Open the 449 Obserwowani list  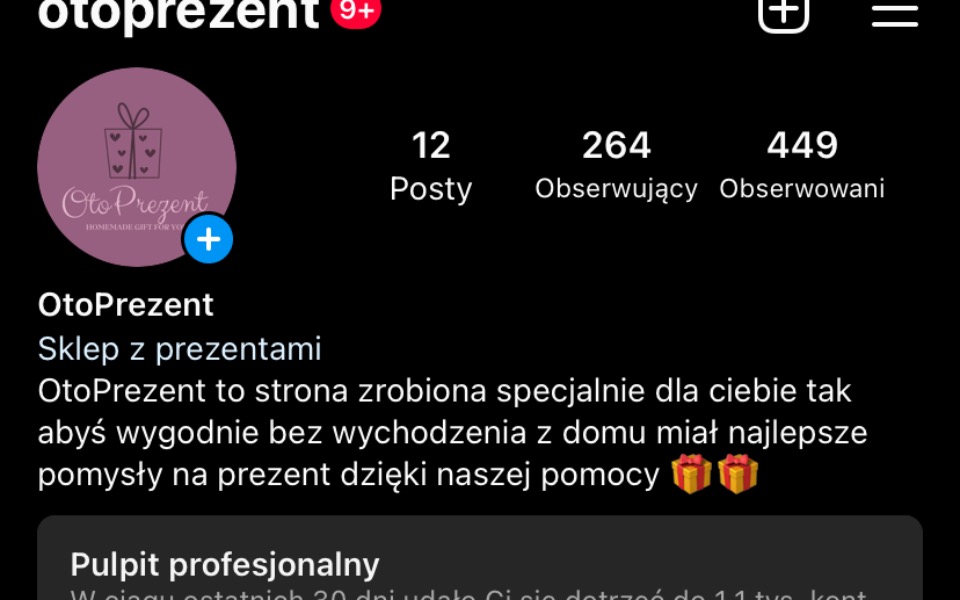pyautogui.click(x=802, y=166)
